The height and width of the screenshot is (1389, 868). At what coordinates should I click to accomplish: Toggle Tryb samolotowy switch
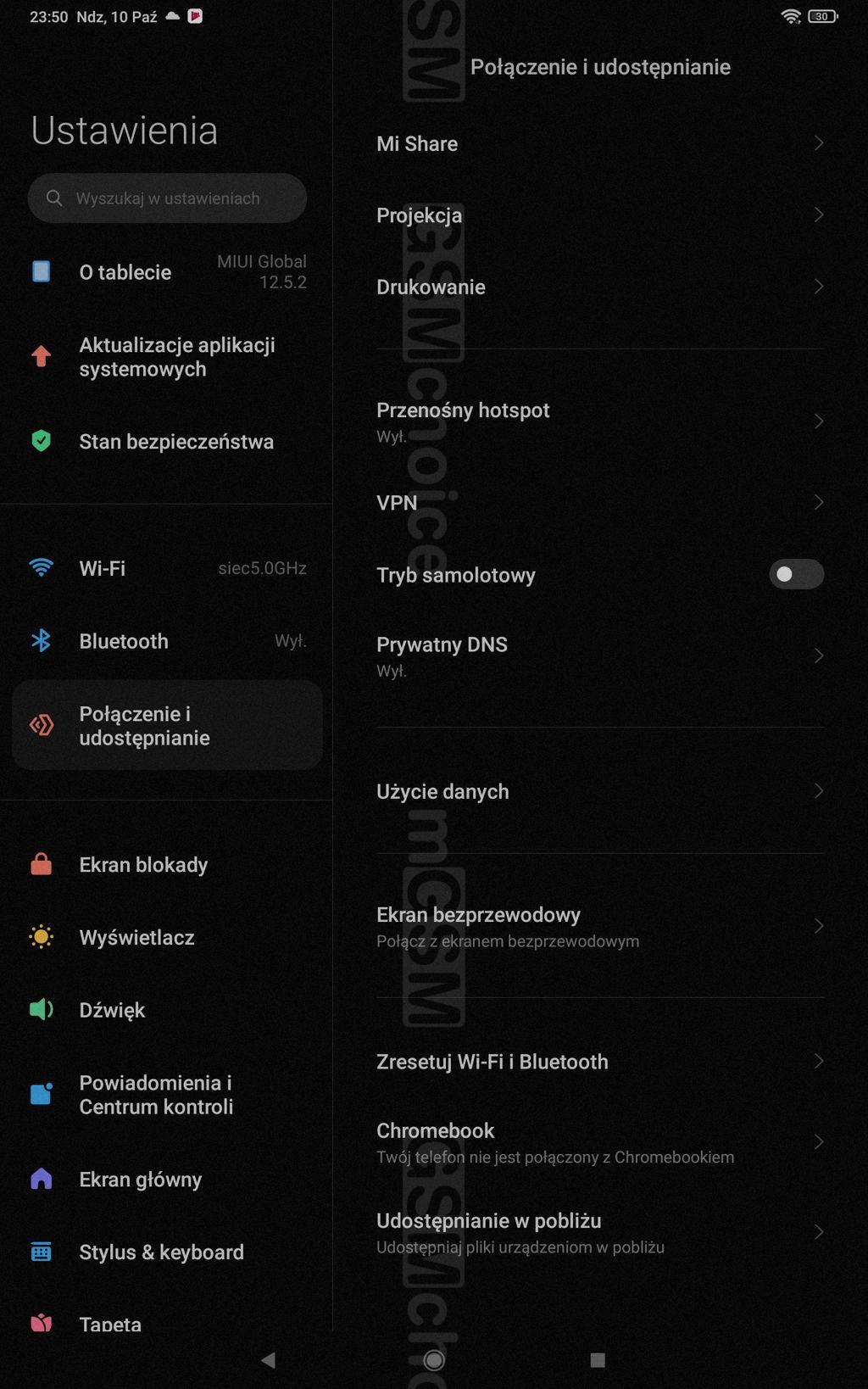pos(796,575)
